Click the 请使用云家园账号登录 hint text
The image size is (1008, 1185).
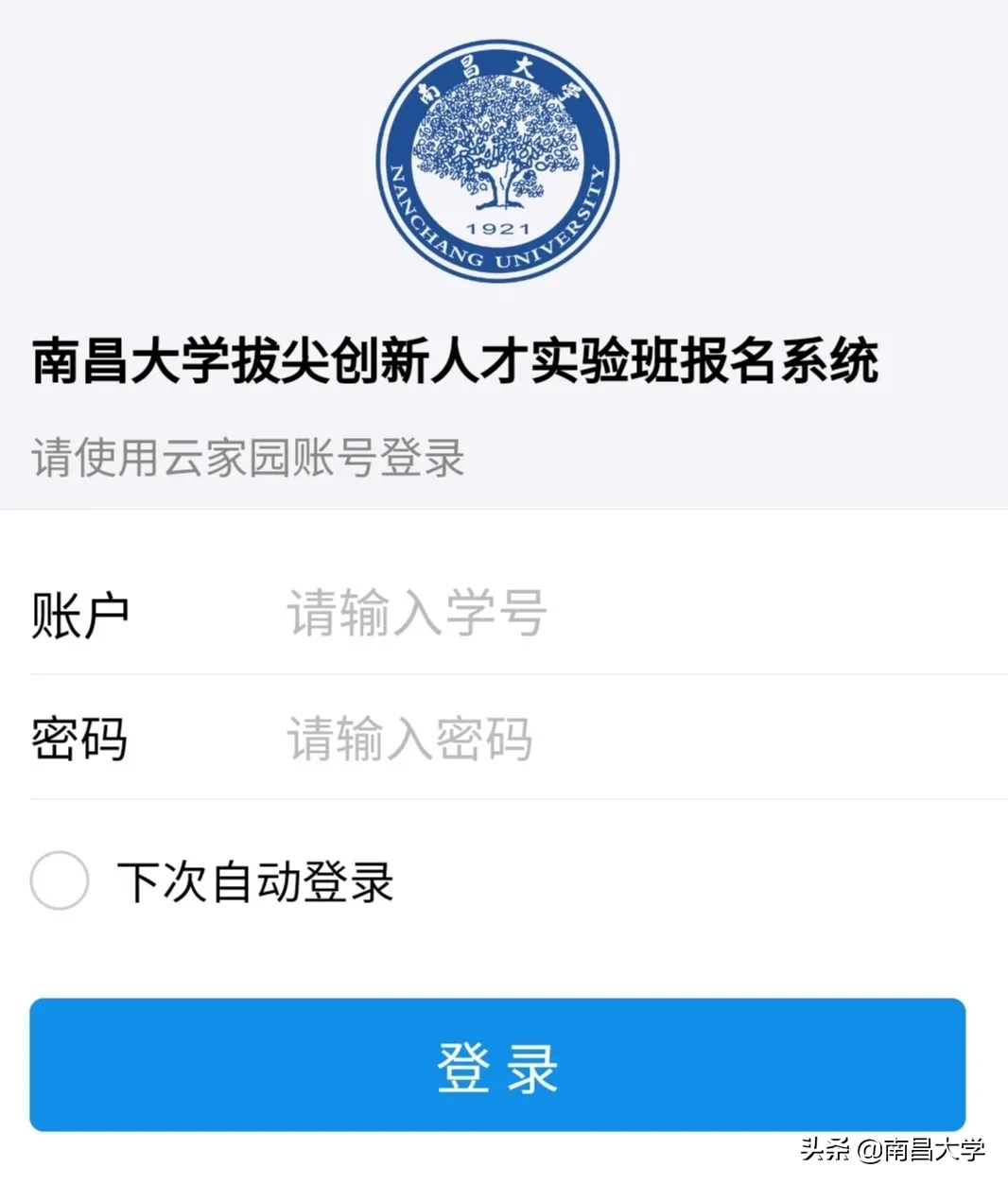tap(248, 457)
